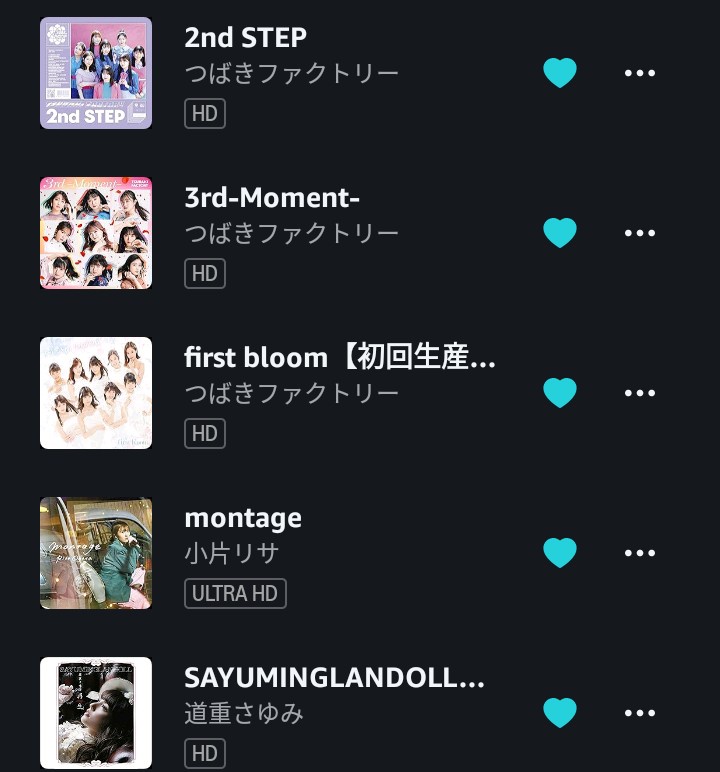Viewport: 720px width, 772px height.
Task: Open the SAYUMINGLANDOLL overflow menu
Action: [640, 713]
